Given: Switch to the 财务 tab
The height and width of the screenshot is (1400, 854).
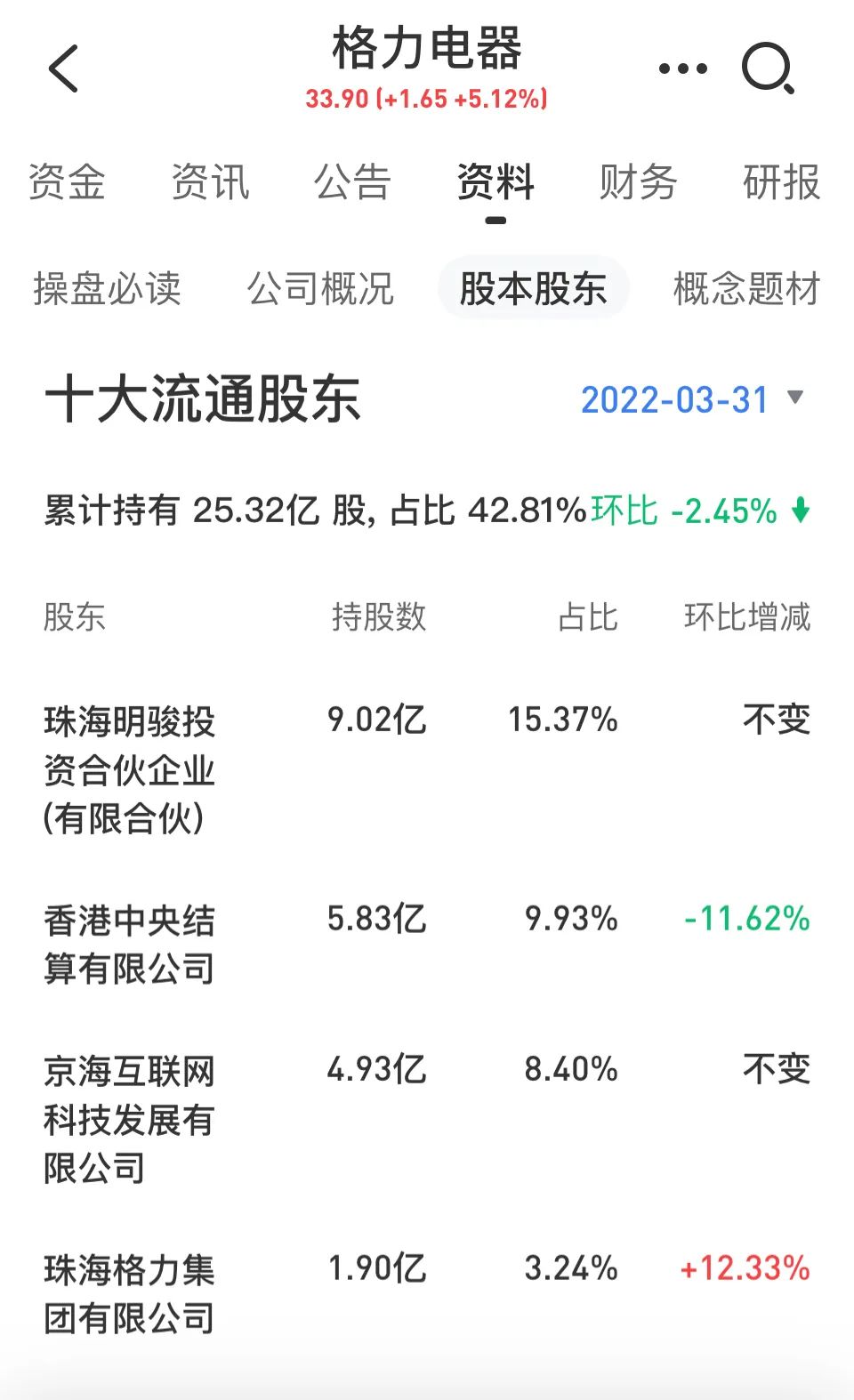Looking at the screenshot, I should click(x=638, y=182).
